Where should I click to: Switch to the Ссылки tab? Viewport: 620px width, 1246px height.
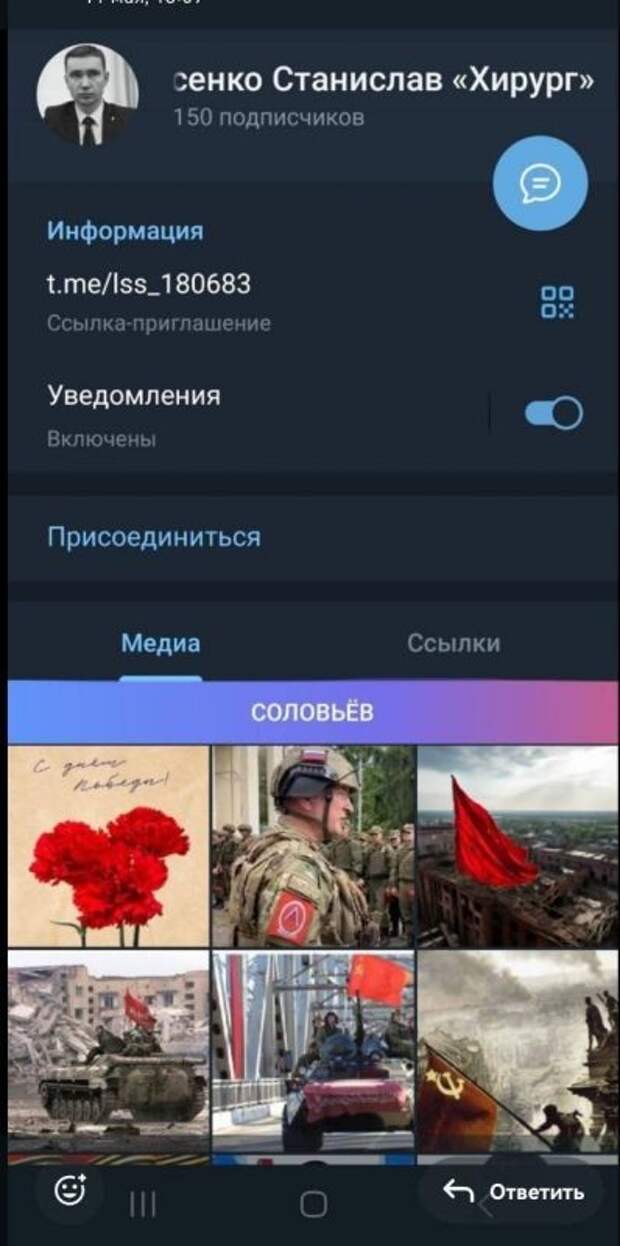453,643
